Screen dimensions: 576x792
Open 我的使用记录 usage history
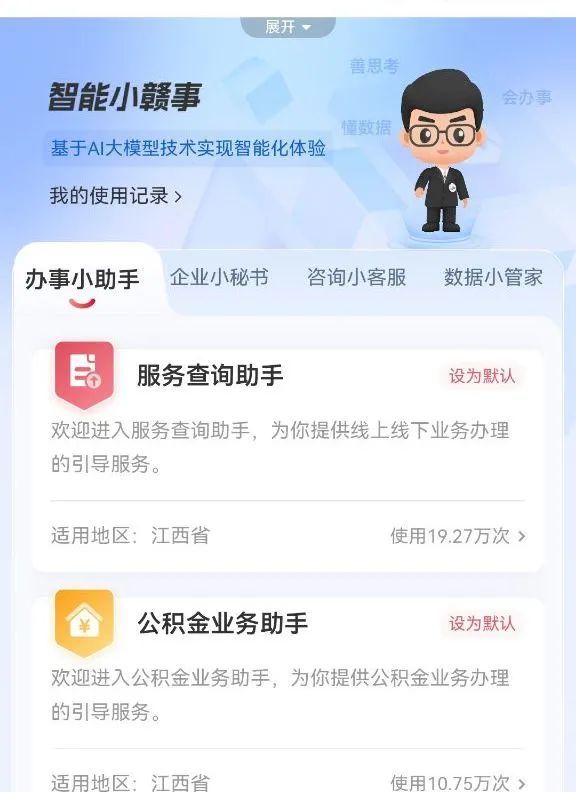[x=116, y=195]
